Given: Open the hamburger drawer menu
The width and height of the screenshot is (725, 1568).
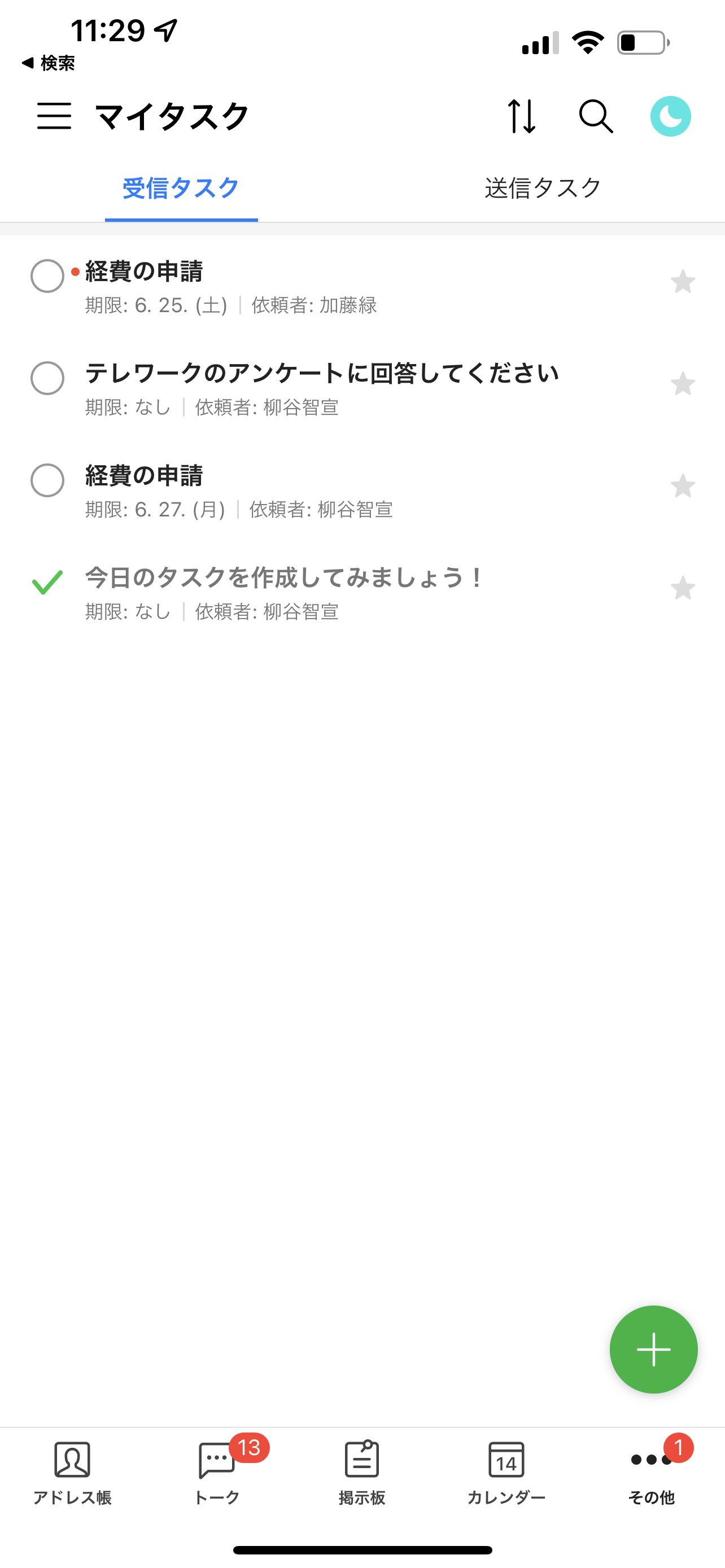Looking at the screenshot, I should pyautogui.click(x=54, y=116).
